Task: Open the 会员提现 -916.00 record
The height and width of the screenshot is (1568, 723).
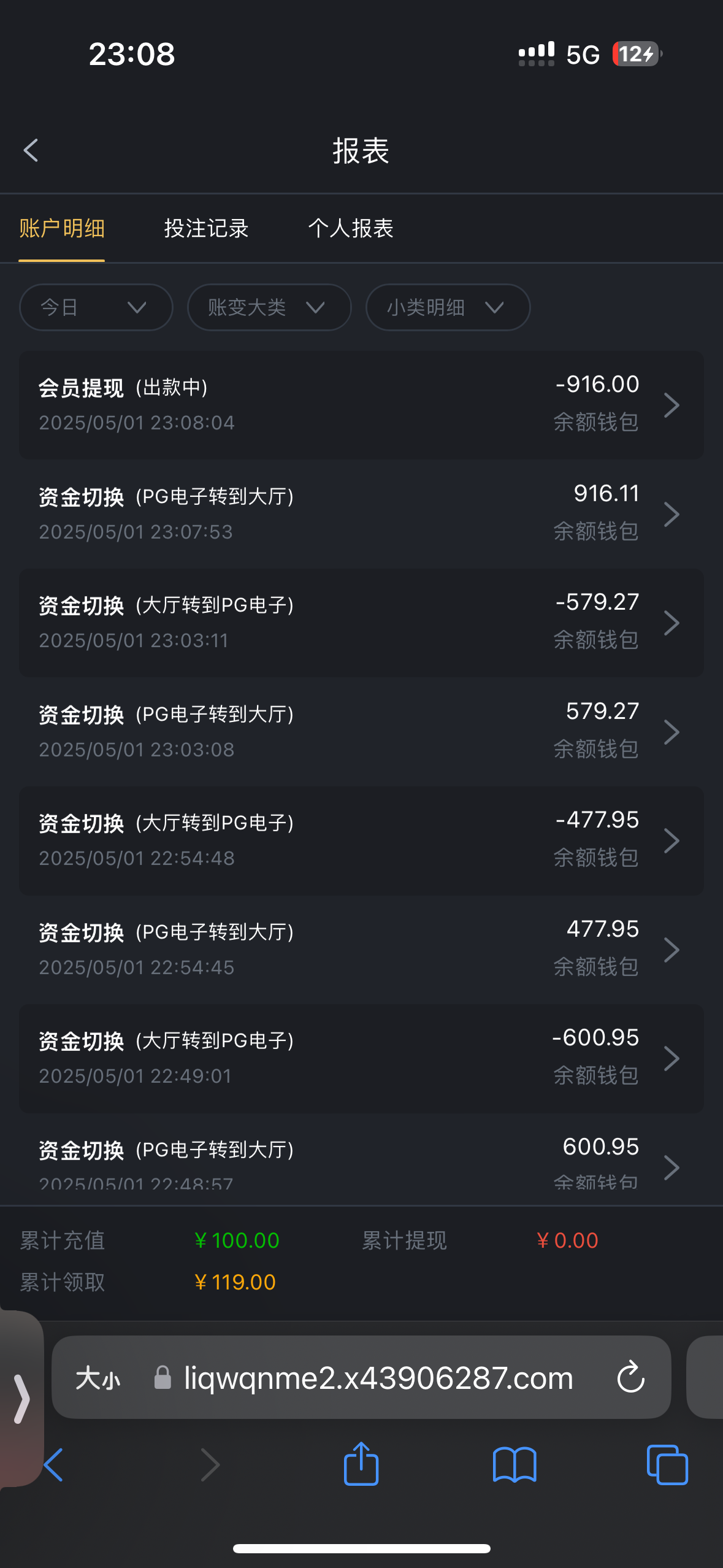Action: click(361, 405)
